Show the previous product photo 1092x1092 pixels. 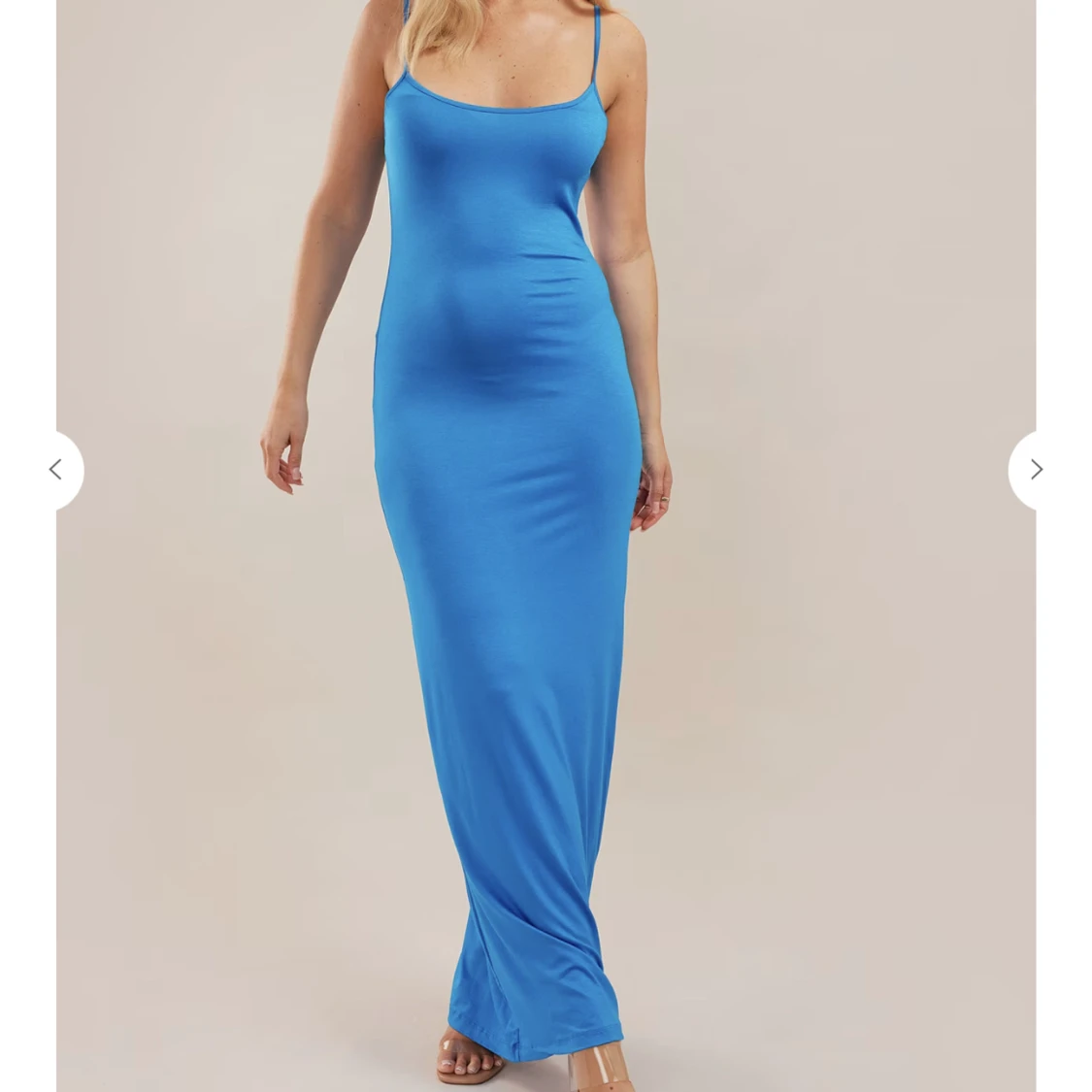tap(56, 470)
